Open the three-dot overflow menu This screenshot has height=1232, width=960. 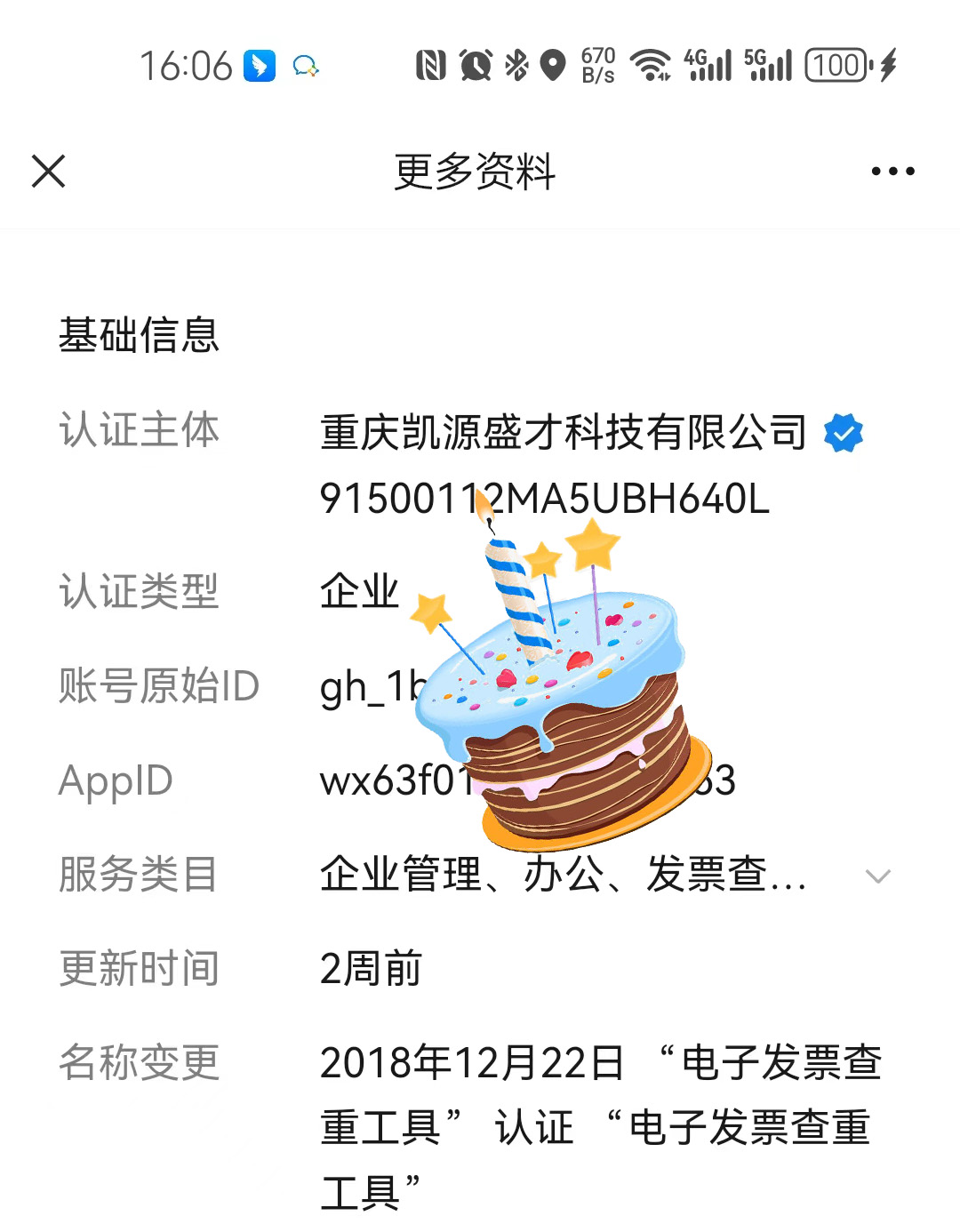click(x=892, y=172)
